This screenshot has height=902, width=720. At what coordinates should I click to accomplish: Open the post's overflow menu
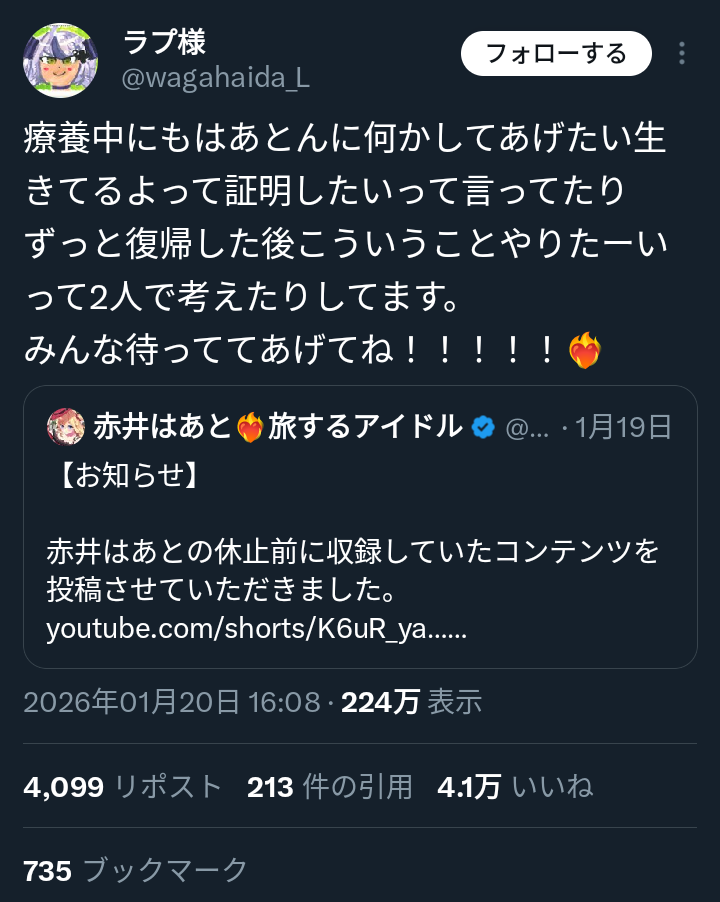tap(682, 54)
